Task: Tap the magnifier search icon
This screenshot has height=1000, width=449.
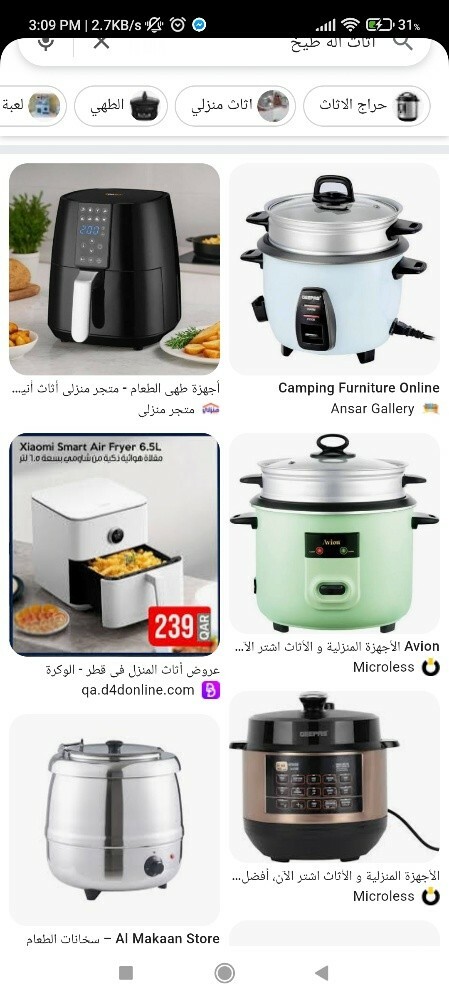Action: tap(403, 43)
